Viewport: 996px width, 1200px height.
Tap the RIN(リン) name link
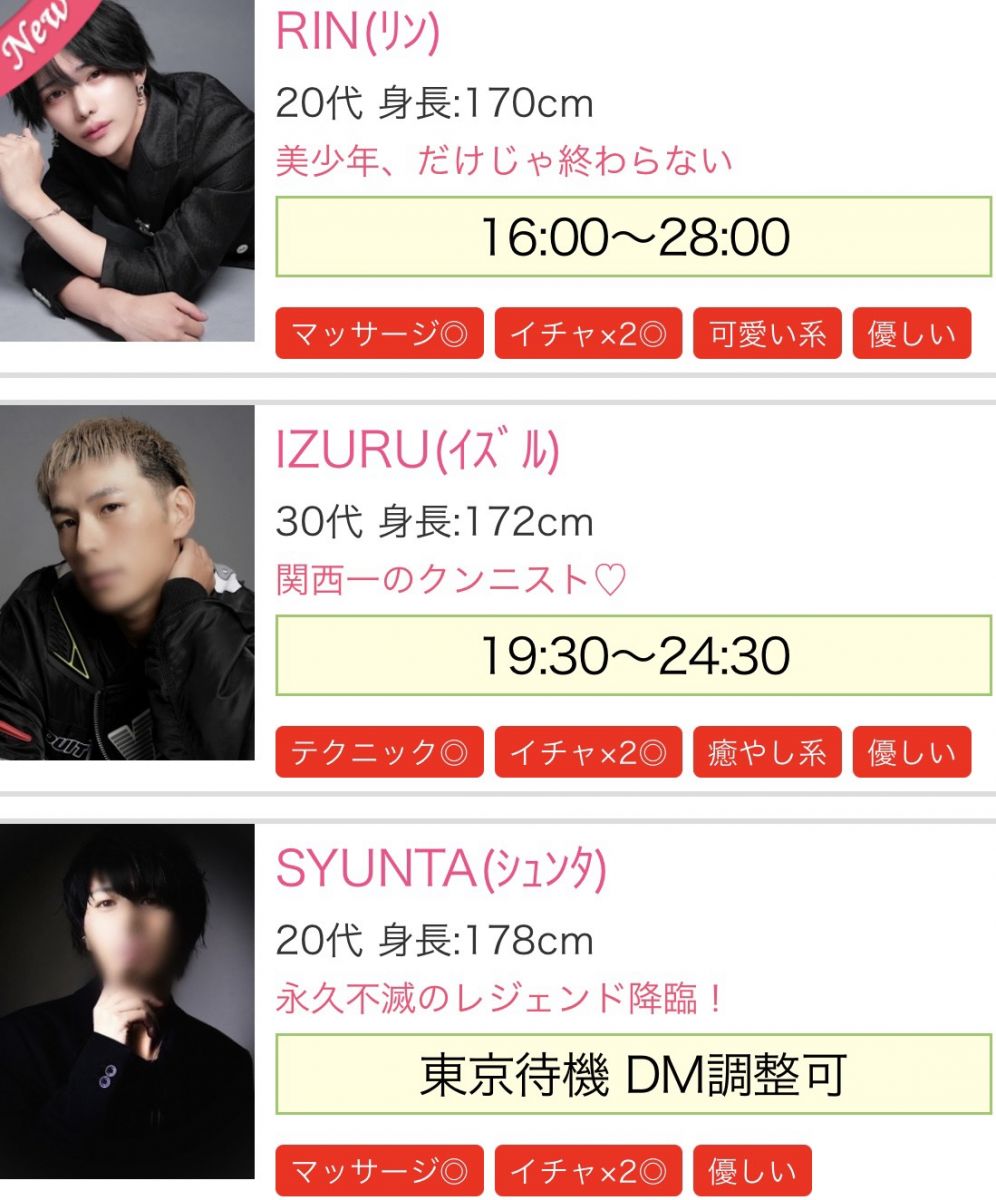point(357,35)
